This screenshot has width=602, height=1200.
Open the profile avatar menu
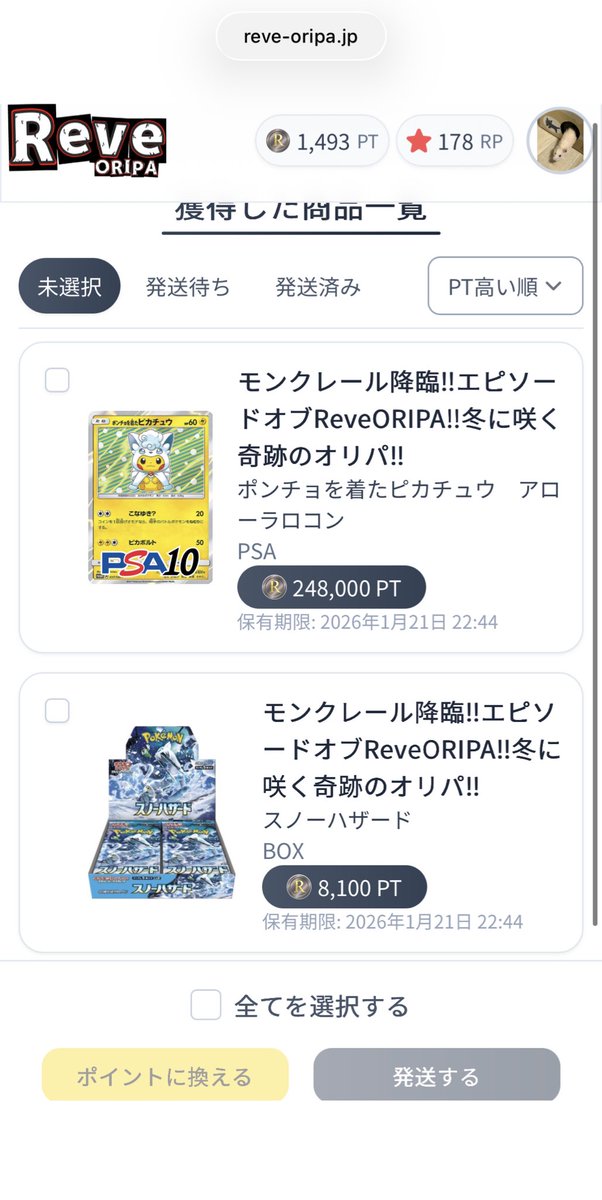[x=560, y=141]
